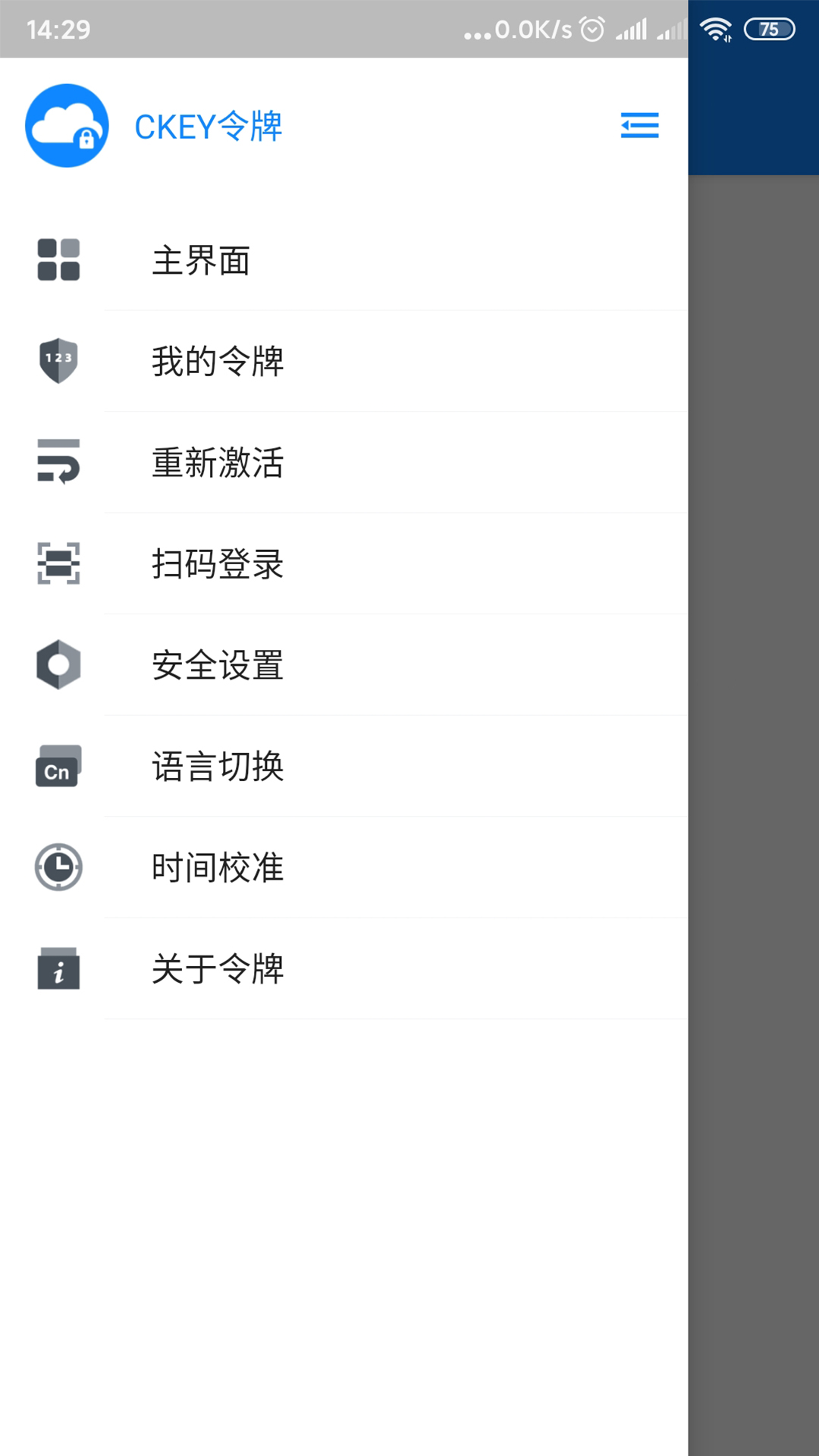Click the Cn language switch icon
This screenshot has height=1456, width=819.
[x=58, y=767]
